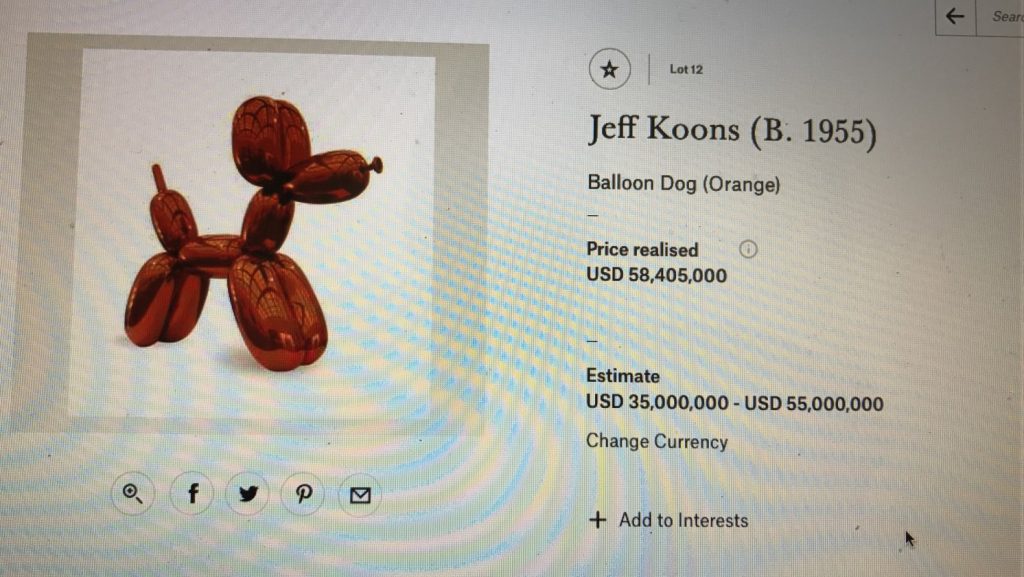Pin the lot on Pinterest
Screen dimensions: 1024x577
click(x=303, y=494)
